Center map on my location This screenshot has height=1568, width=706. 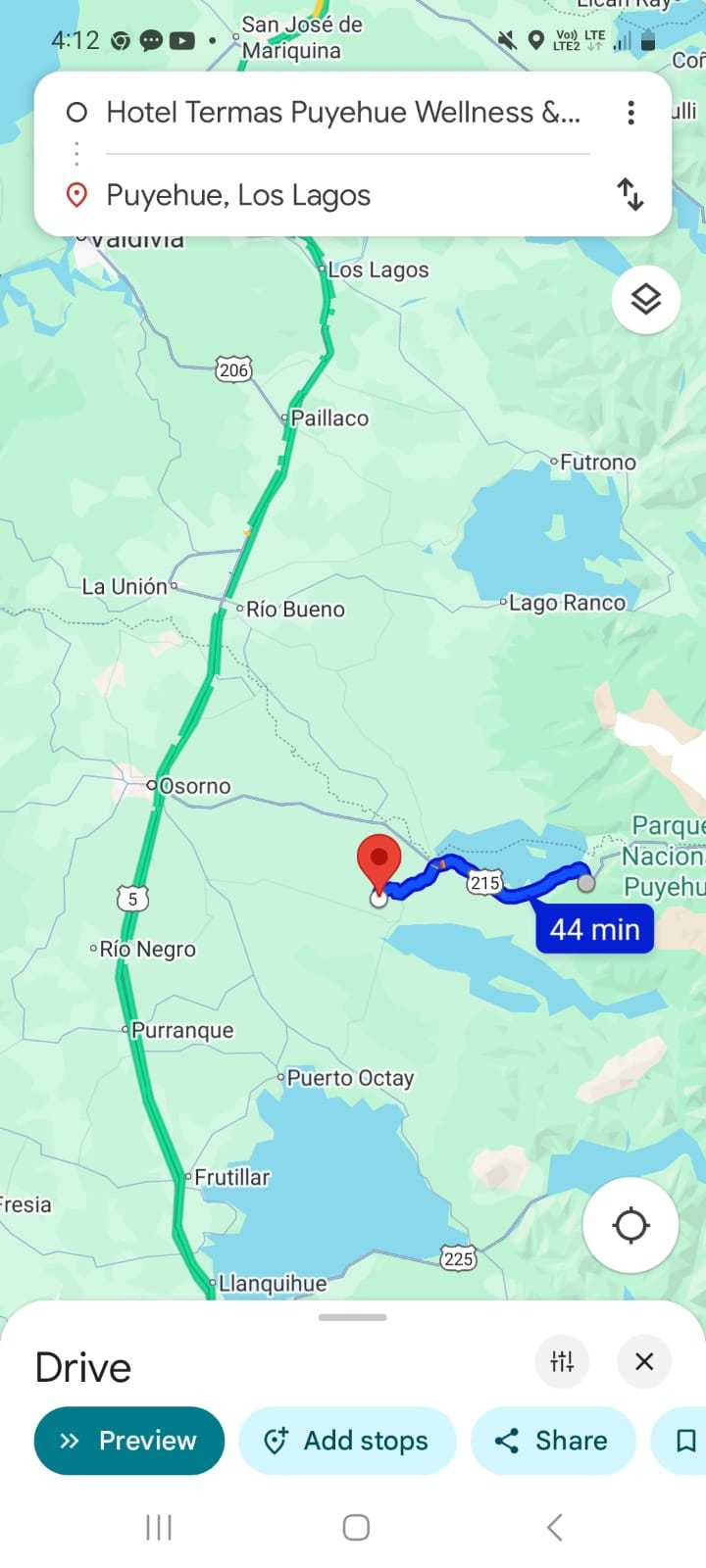click(630, 1225)
